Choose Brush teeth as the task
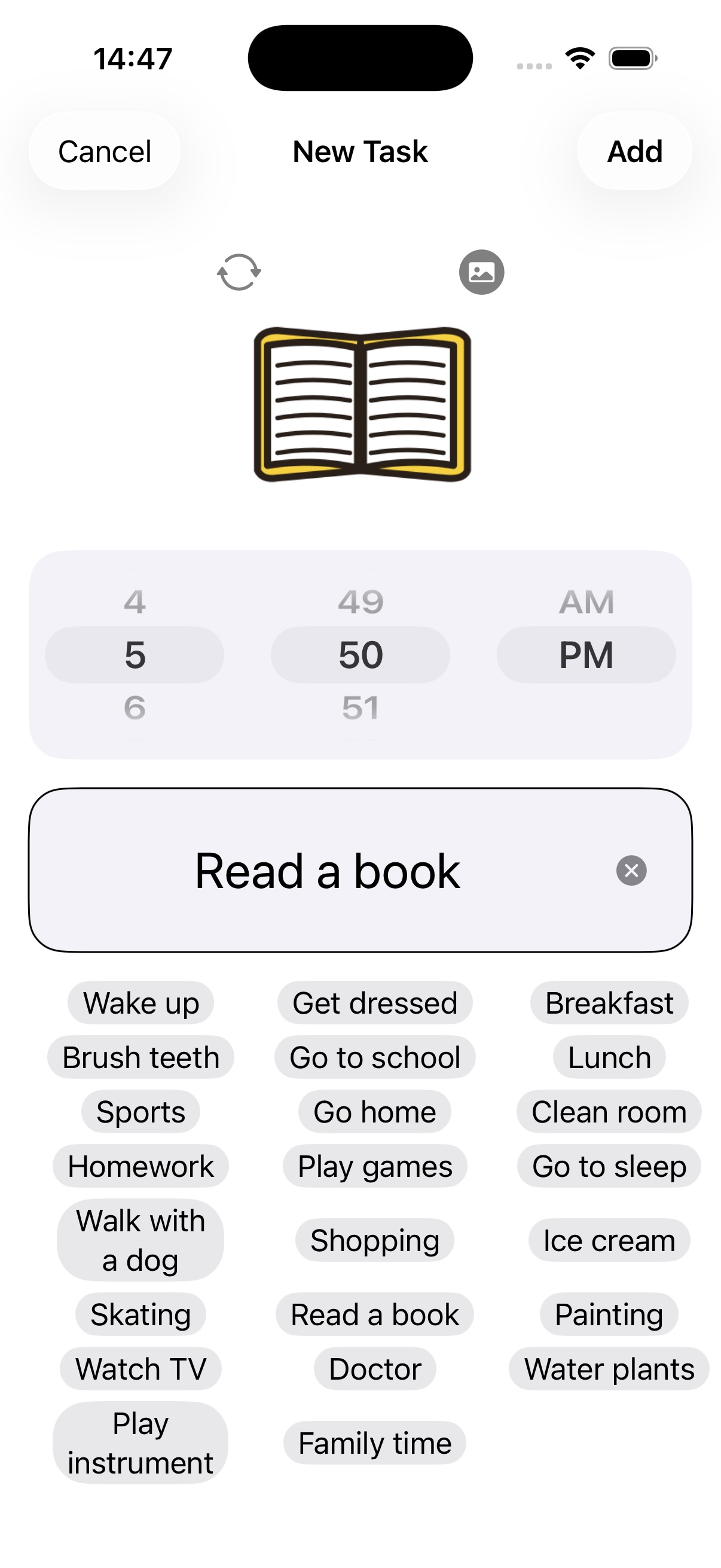This screenshot has height=1568, width=721. pyautogui.click(x=140, y=1057)
